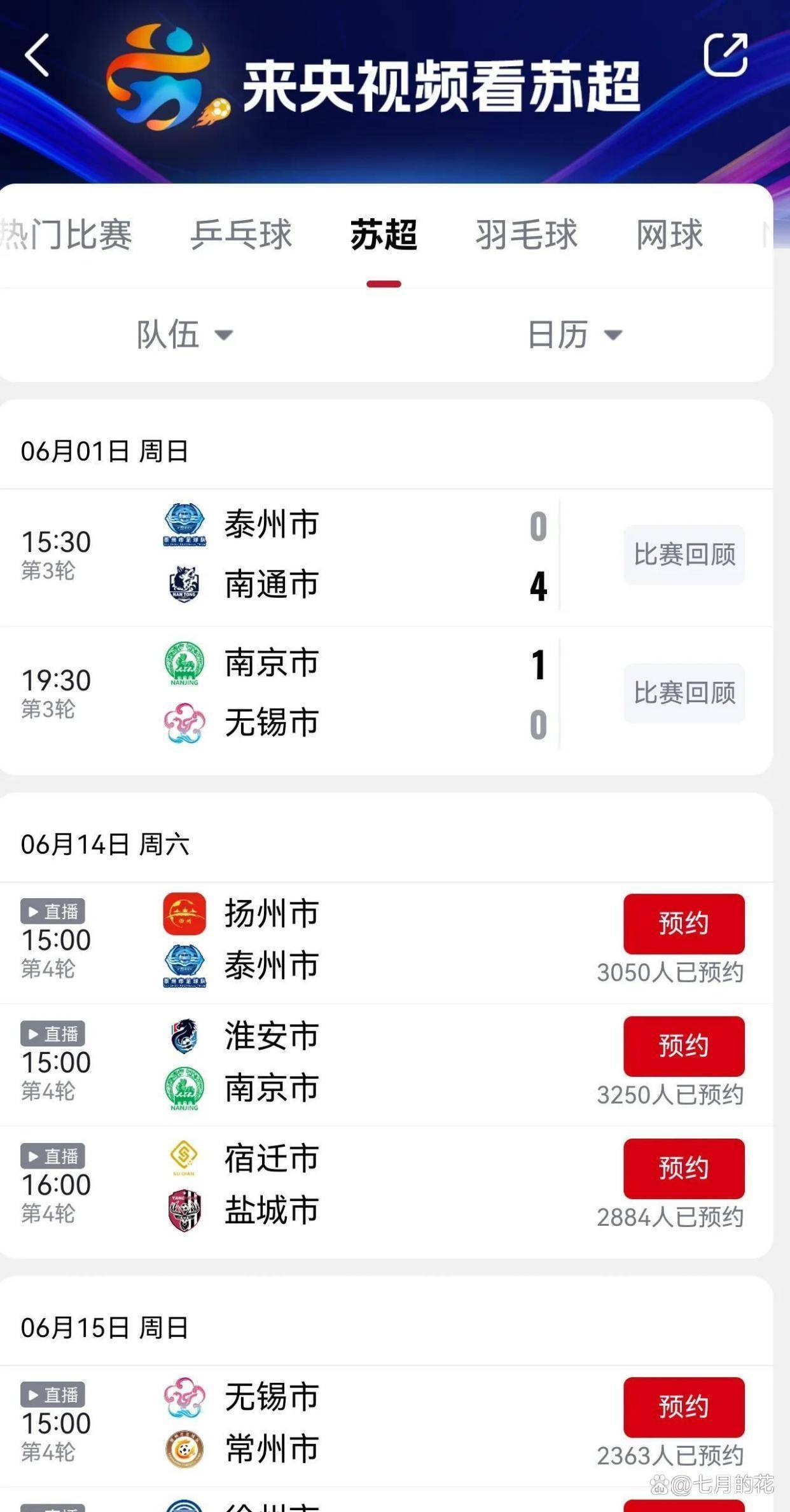
Task: Switch to the 热门比赛 tab
Action: click(x=66, y=235)
